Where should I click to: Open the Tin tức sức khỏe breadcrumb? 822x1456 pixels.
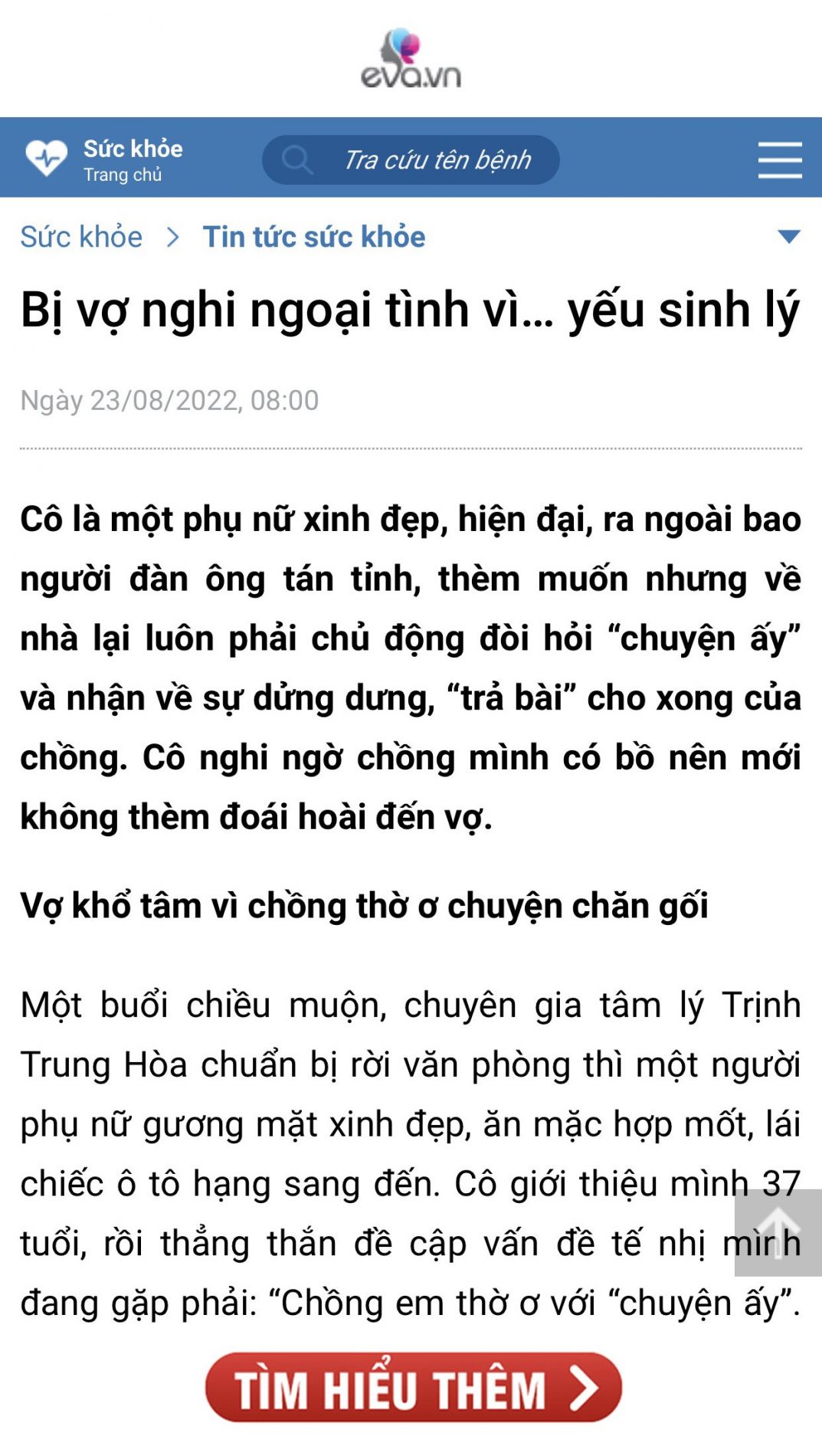click(314, 237)
